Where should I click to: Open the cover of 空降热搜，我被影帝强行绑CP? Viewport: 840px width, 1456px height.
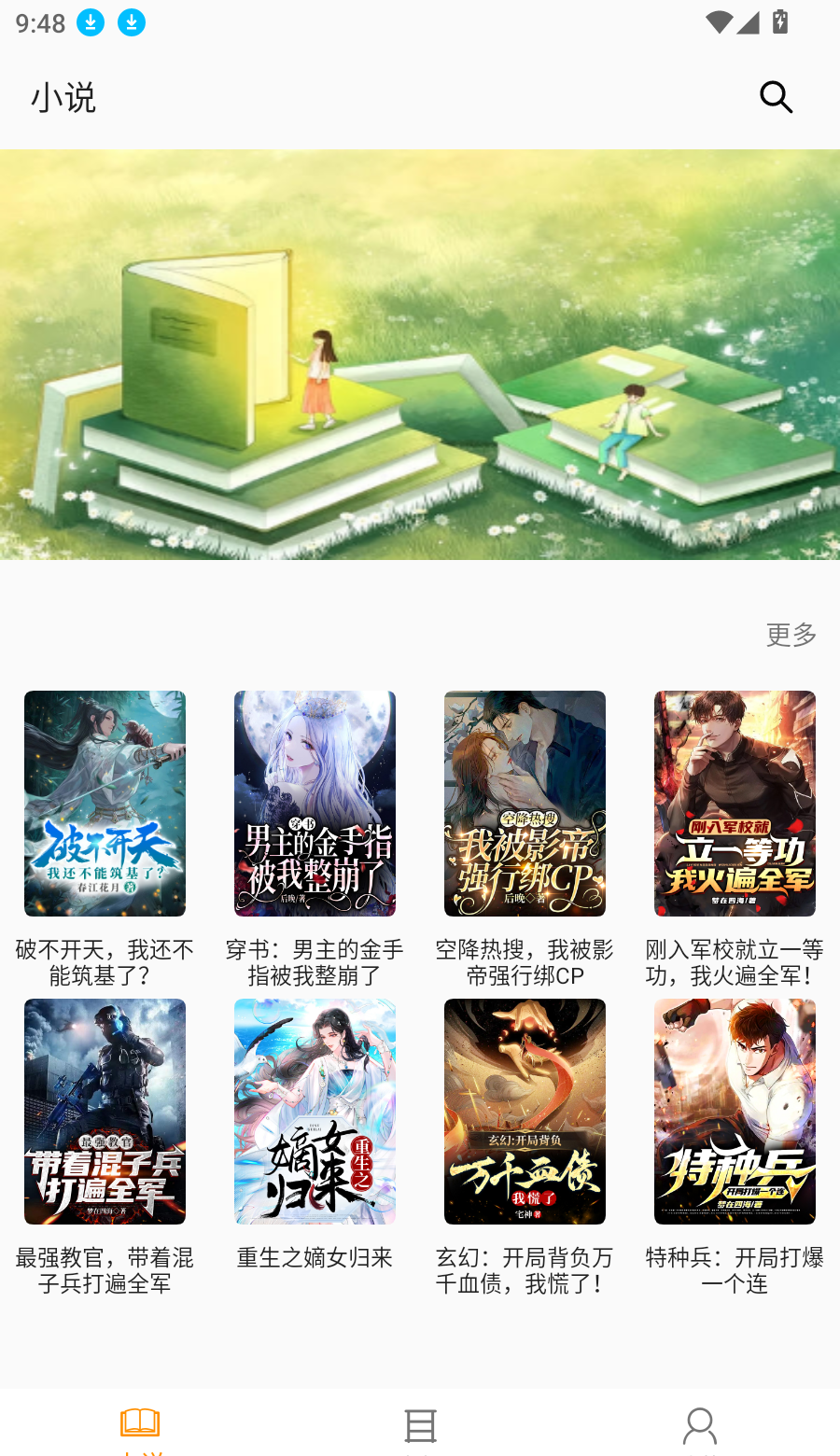click(525, 804)
